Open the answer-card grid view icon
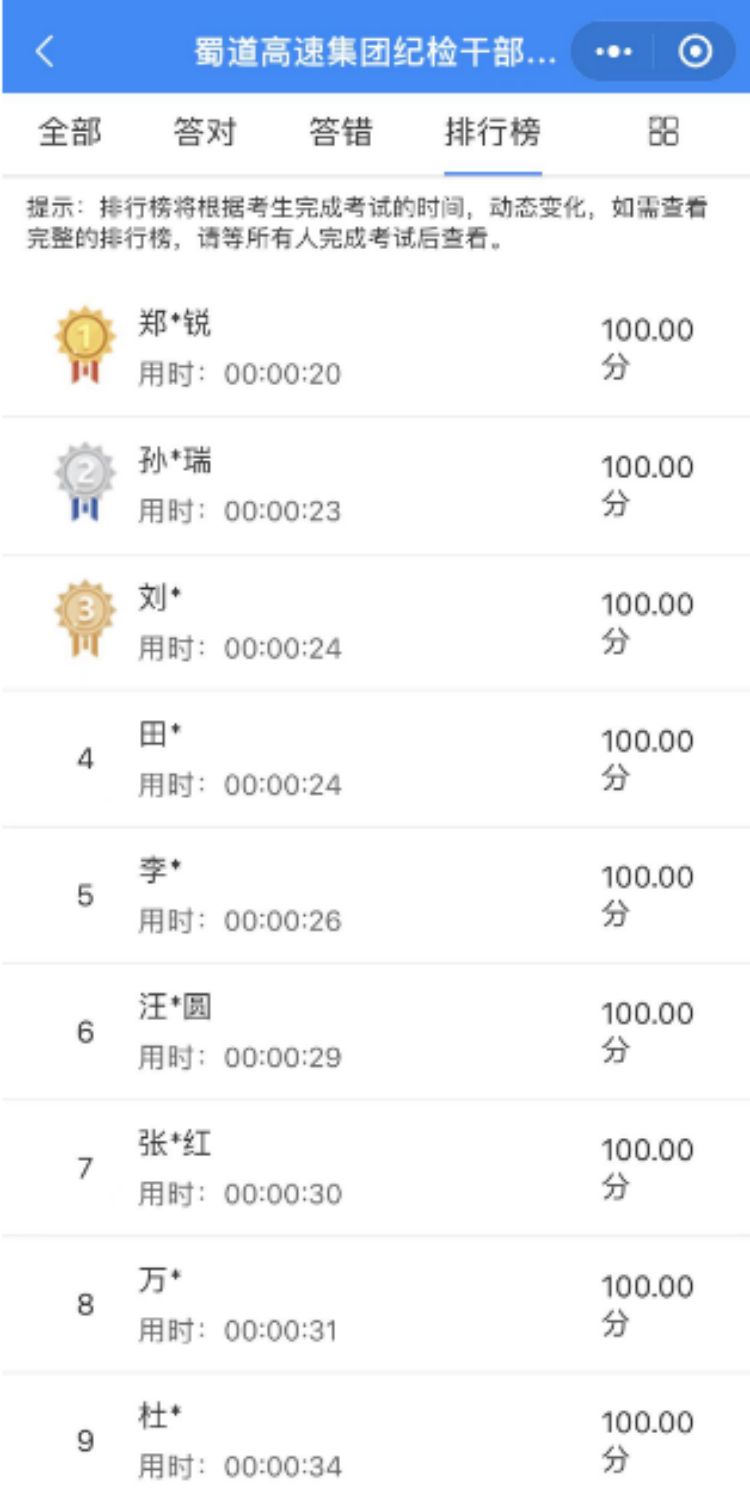The height and width of the screenshot is (1492, 750). 666,131
